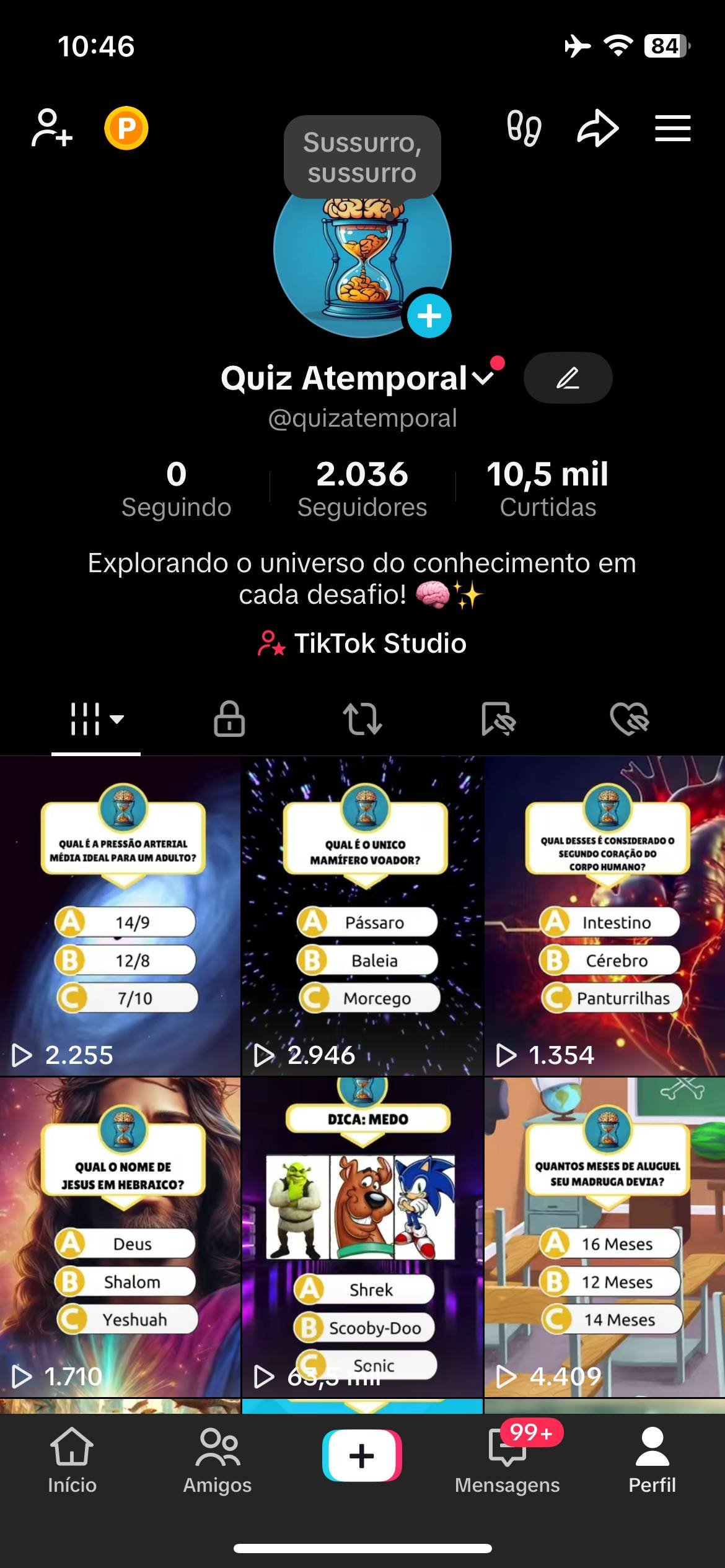Tap the orange P coin icon
Viewport: 725px width, 1568px height.
tap(126, 128)
